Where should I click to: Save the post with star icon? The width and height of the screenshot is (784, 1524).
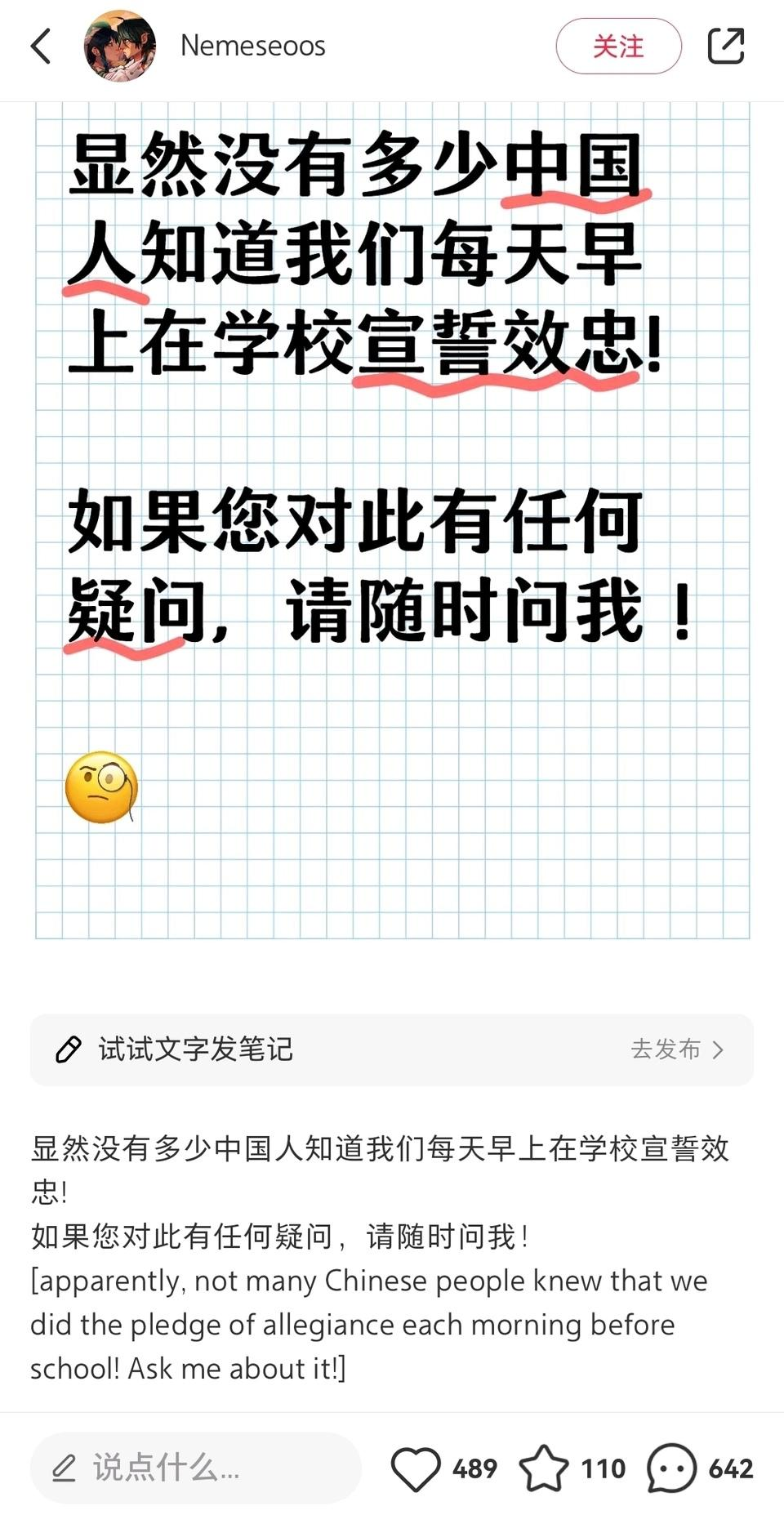544,1468
